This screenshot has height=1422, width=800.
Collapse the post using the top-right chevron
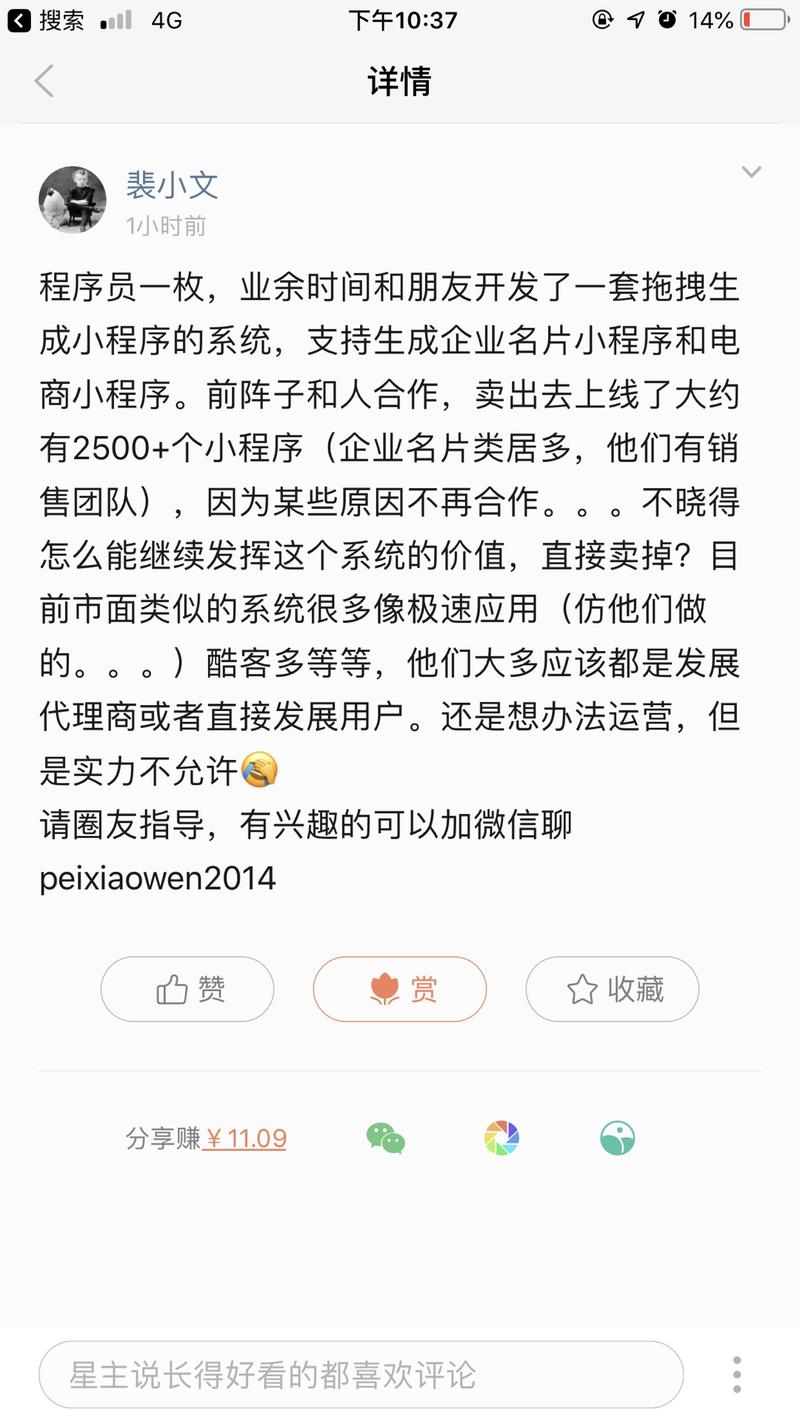751,172
